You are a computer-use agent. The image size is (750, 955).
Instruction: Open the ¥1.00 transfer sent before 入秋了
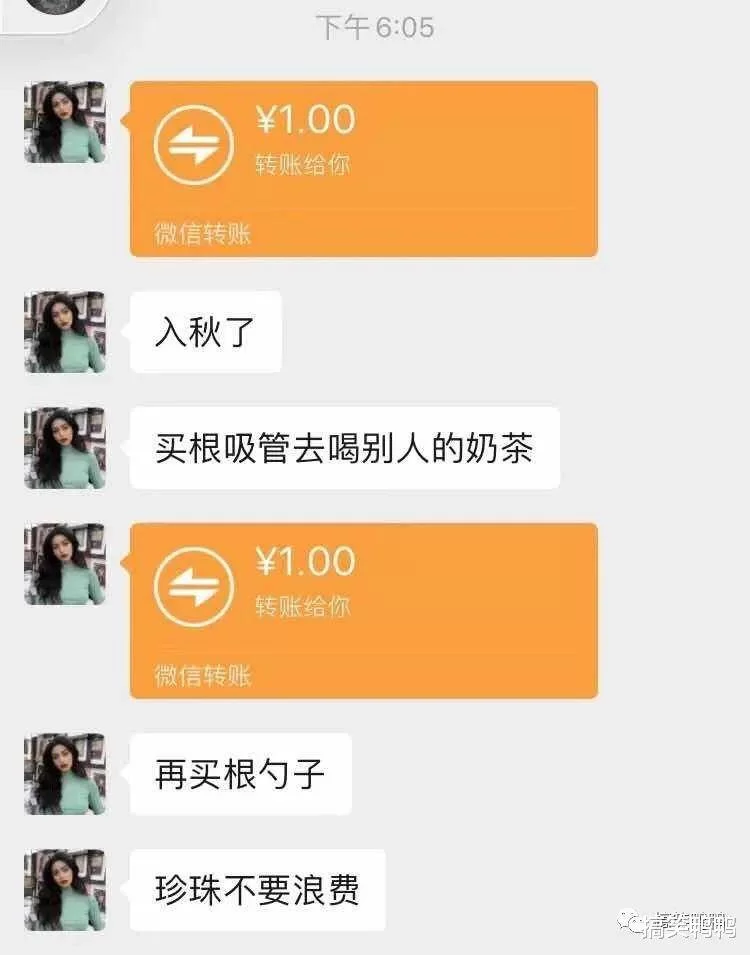pyautogui.click(x=363, y=168)
